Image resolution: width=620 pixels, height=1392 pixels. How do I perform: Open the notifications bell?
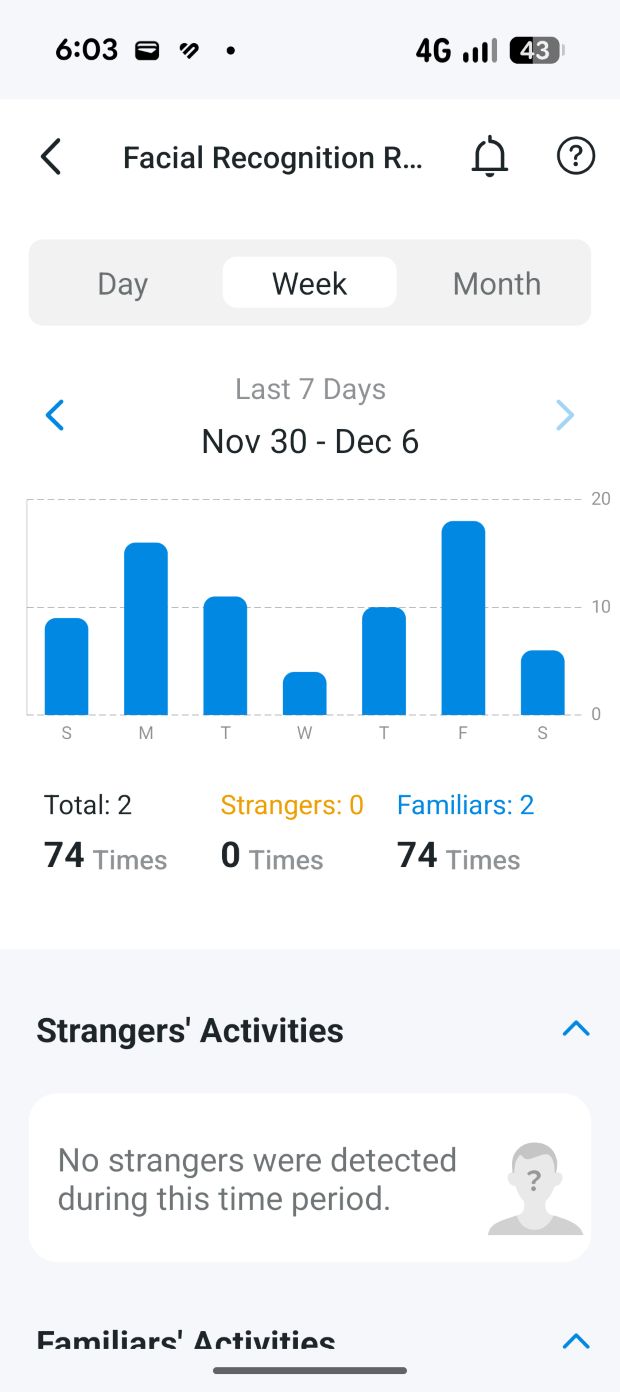point(489,157)
